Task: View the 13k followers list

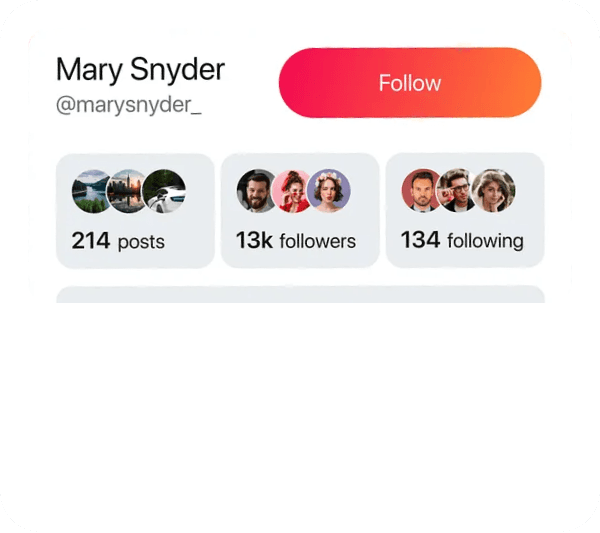Action: click(x=299, y=211)
